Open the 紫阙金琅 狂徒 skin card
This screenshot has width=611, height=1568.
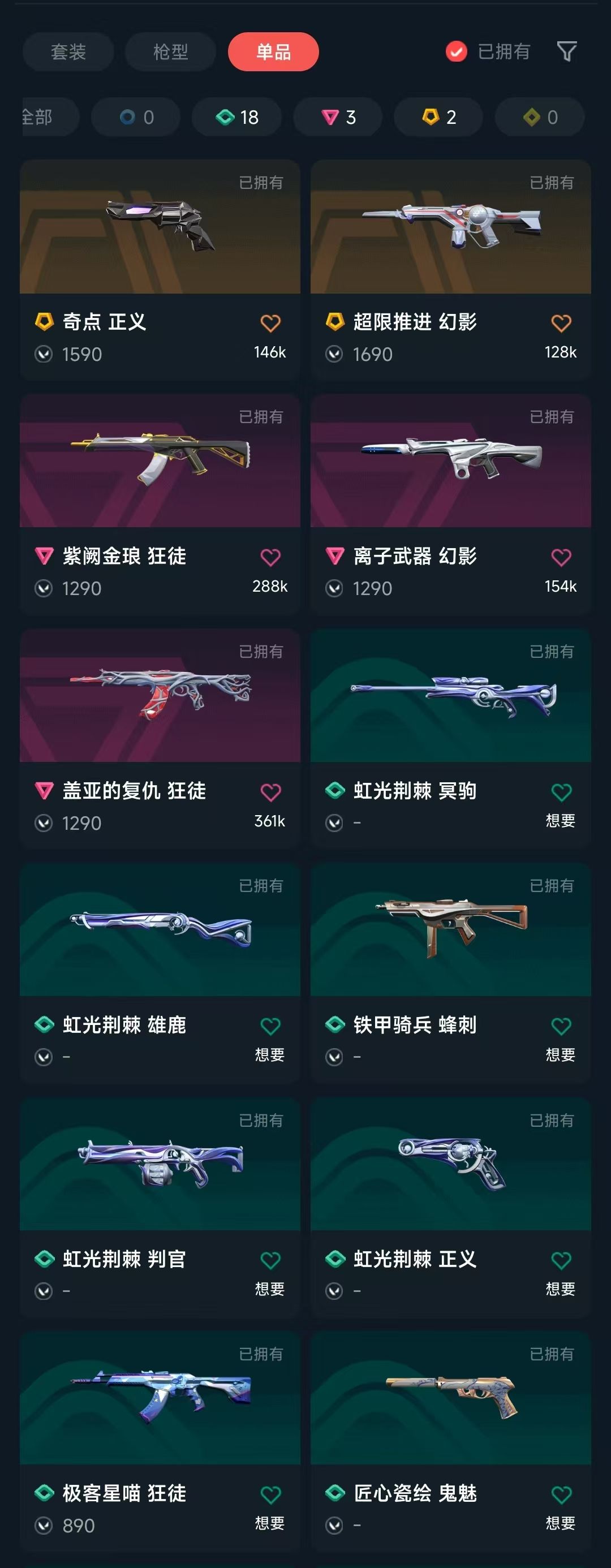160,505
